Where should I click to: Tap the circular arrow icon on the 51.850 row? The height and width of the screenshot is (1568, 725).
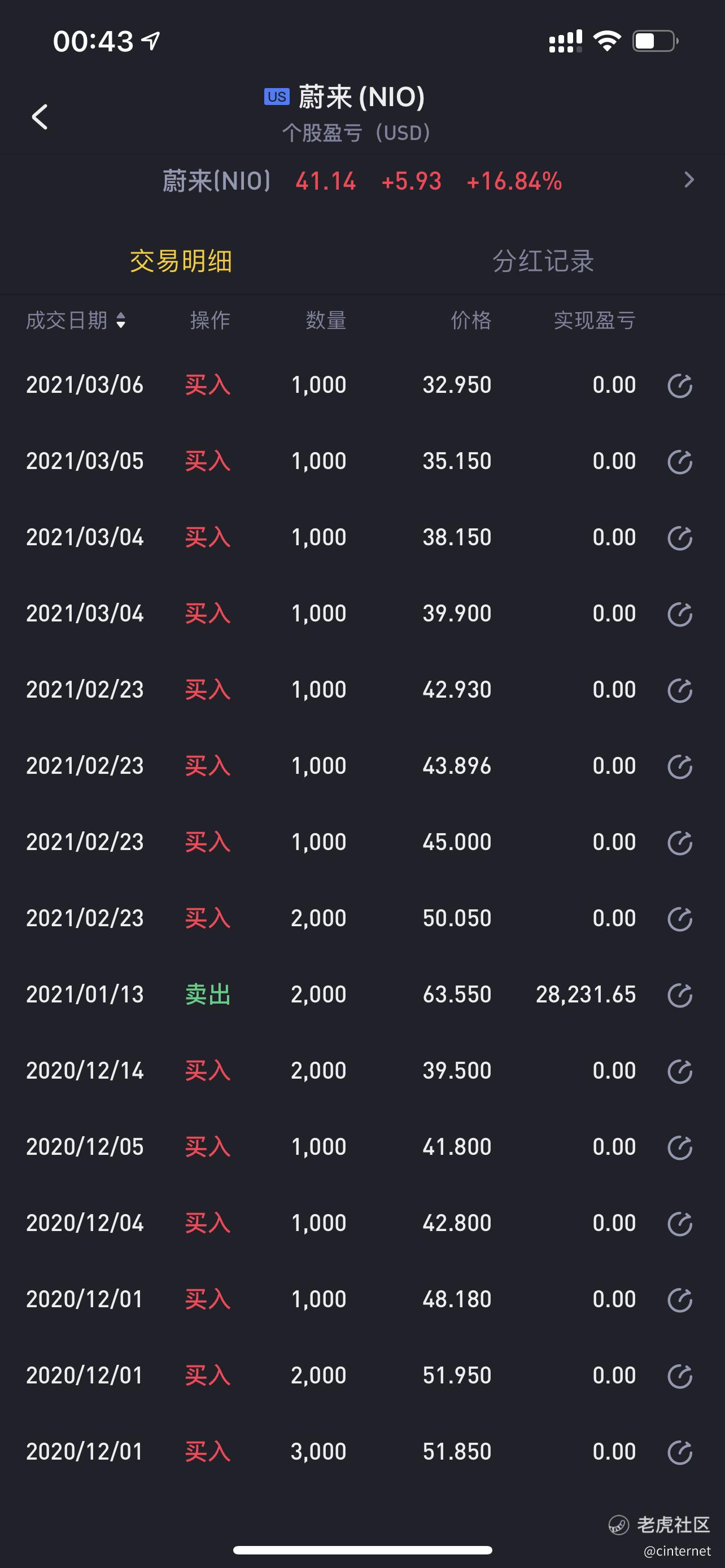coord(679,1452)
